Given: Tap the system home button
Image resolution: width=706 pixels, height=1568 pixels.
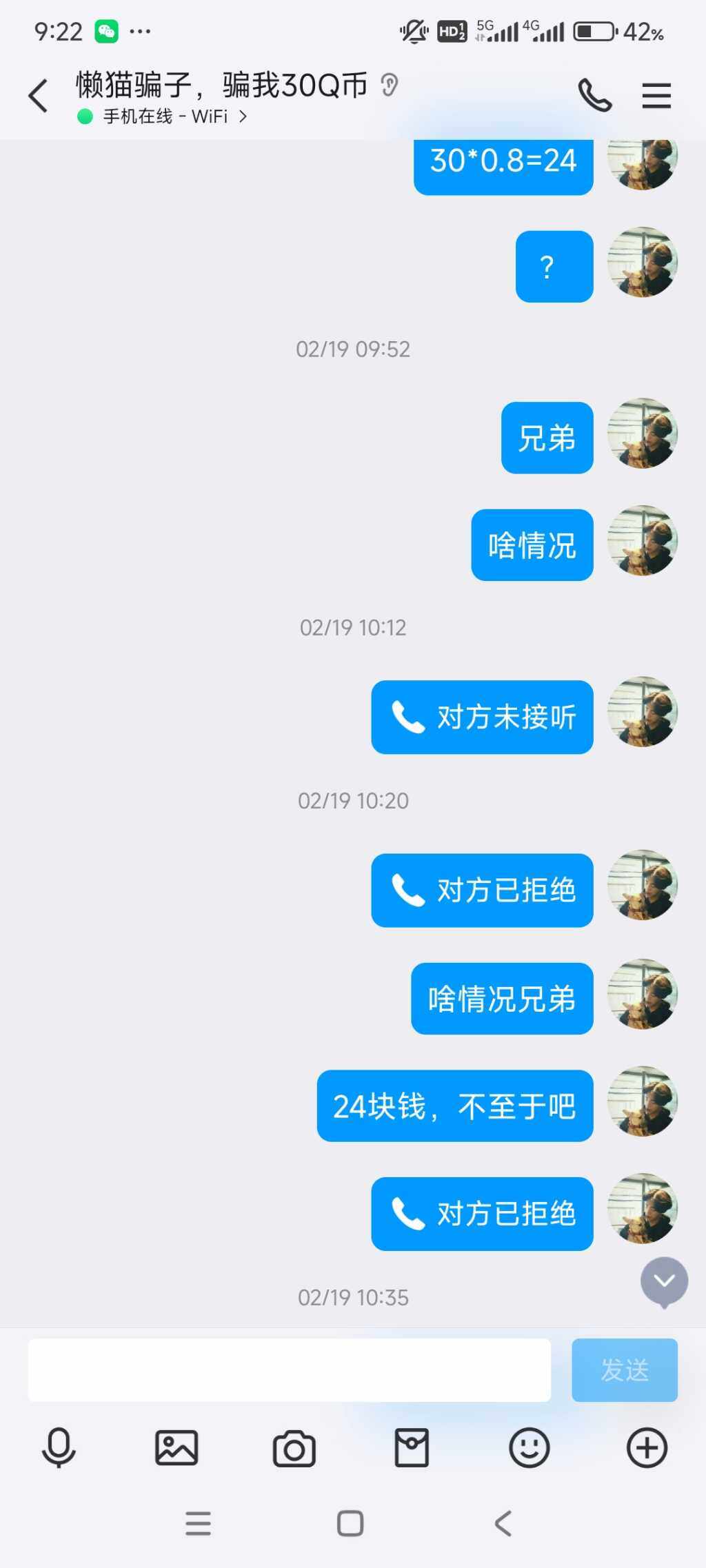Looking at the screenshot, I should click(x=350, y=1523).
